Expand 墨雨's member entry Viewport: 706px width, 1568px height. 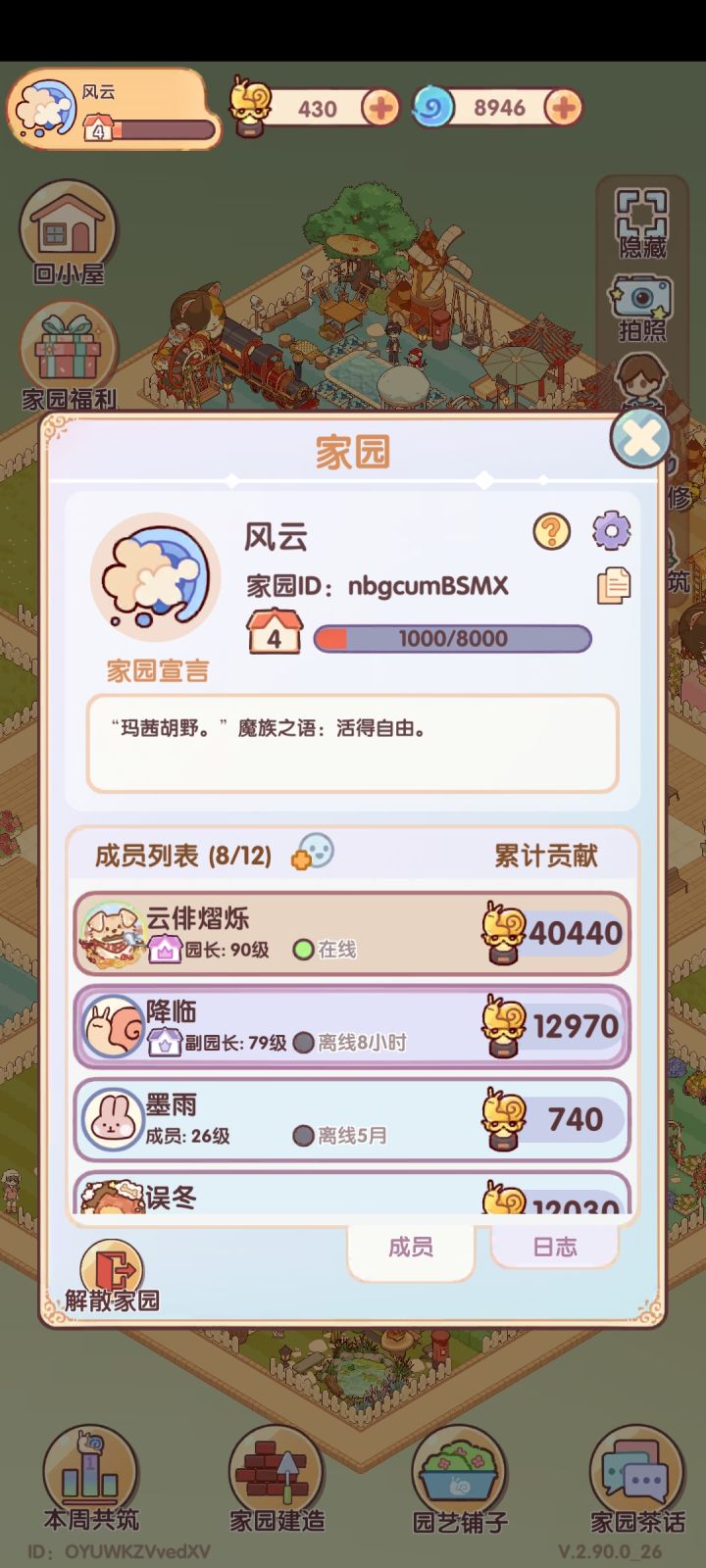click(x=350, y=1119)
